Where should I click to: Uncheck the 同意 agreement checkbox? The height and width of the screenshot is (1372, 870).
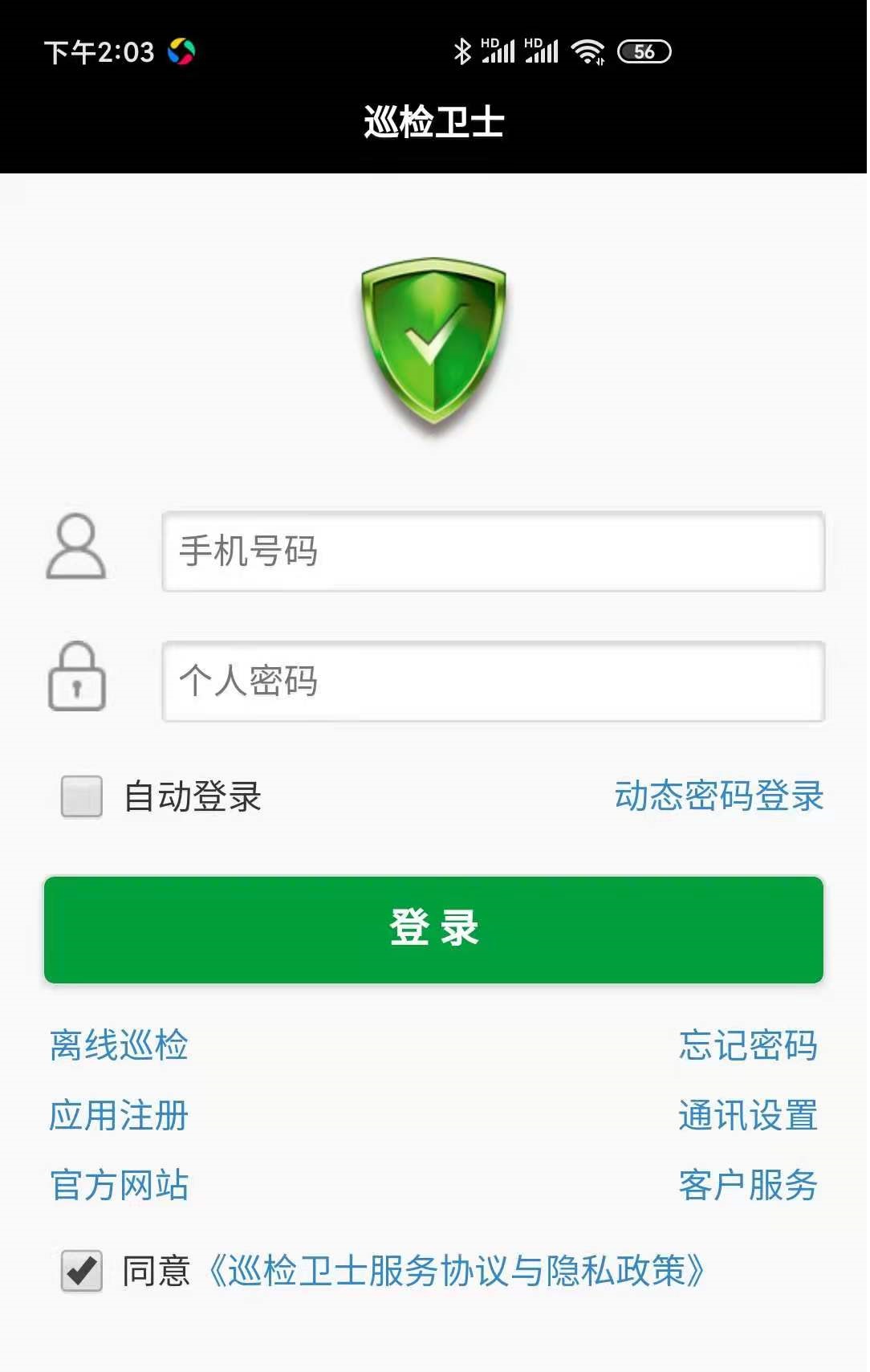pos(82,1271)
